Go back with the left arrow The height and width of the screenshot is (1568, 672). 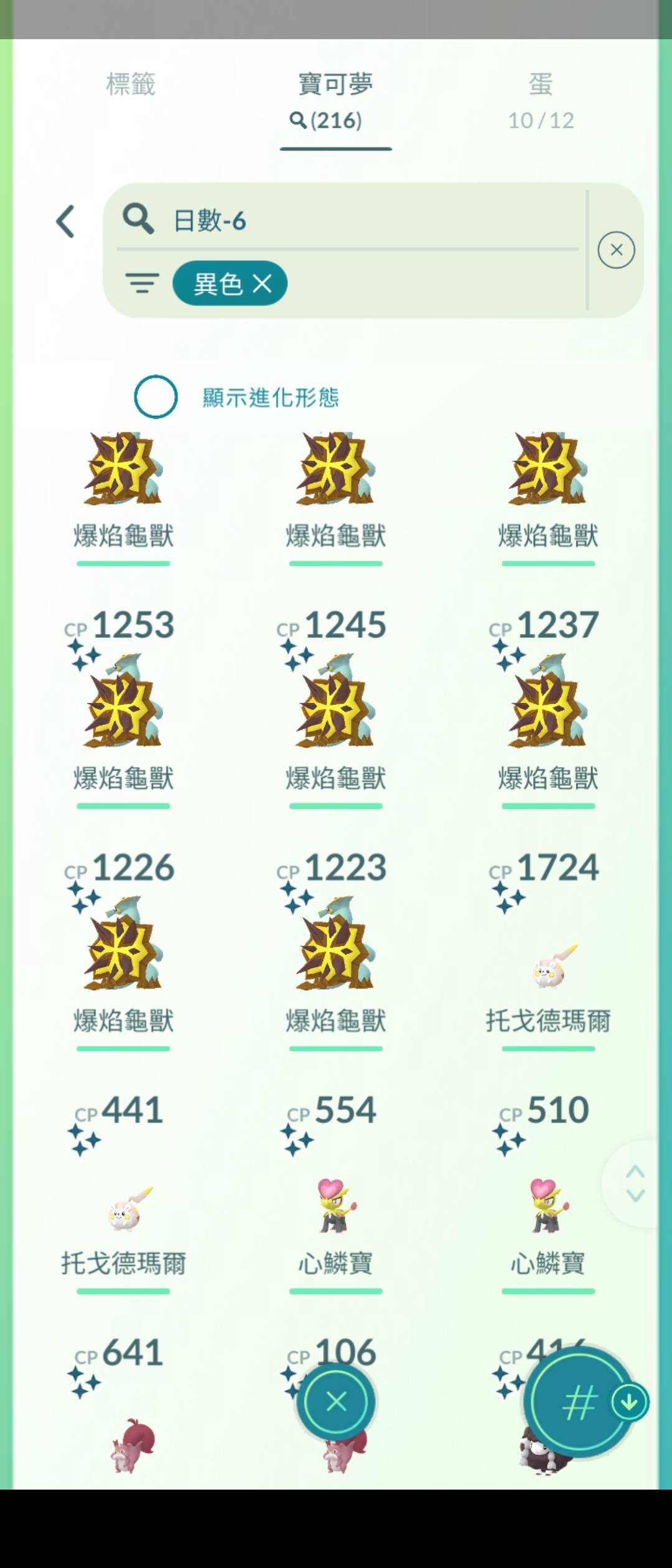coord(66,222)
